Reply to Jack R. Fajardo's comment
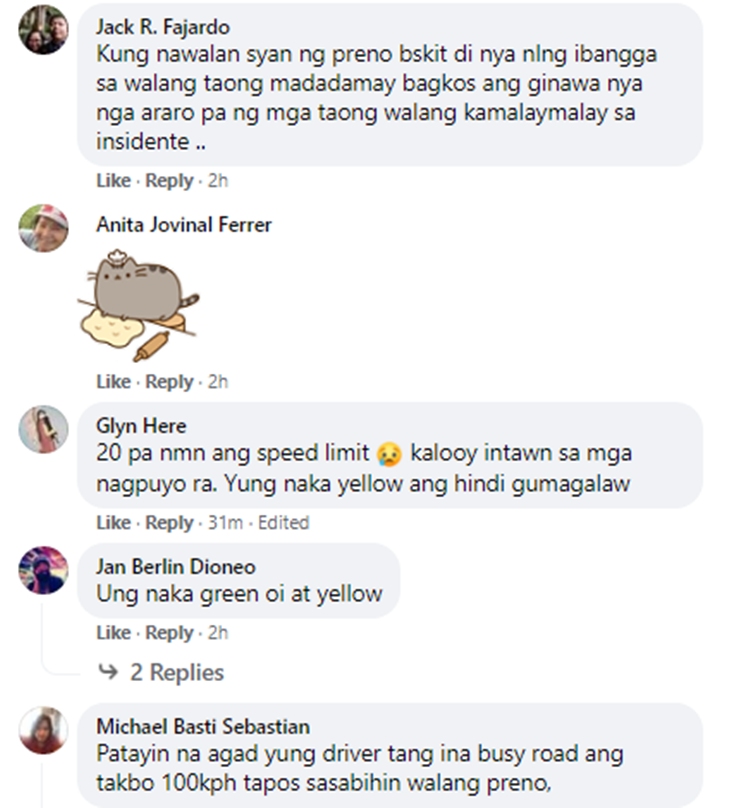The height and width of the screenshot is (808, 750). click(x=169, y=181)
